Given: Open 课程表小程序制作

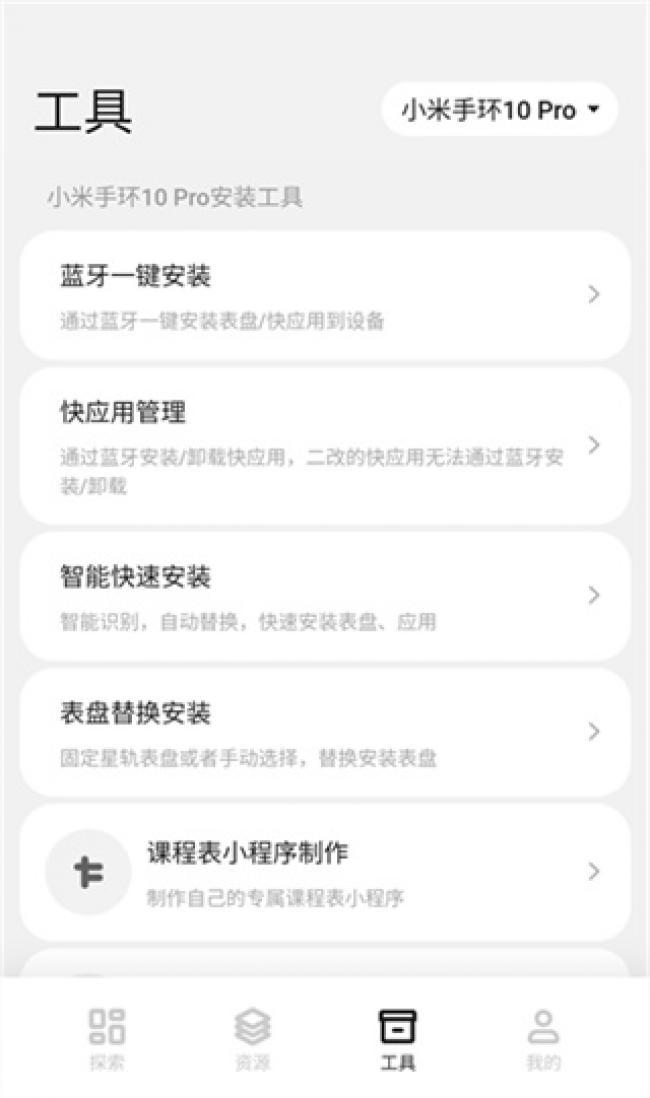Looking at the screenshot, I should 325,872.
